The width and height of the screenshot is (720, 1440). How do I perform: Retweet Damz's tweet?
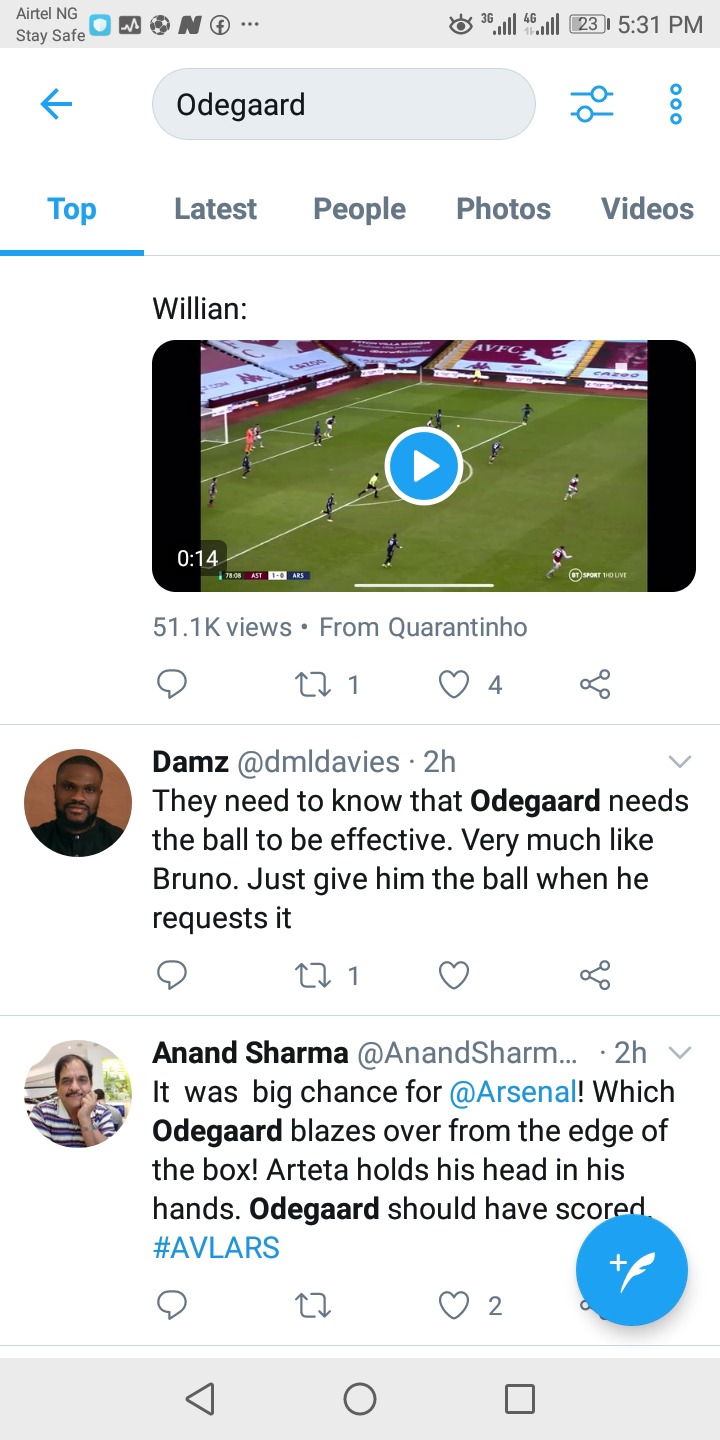point(314,974)
